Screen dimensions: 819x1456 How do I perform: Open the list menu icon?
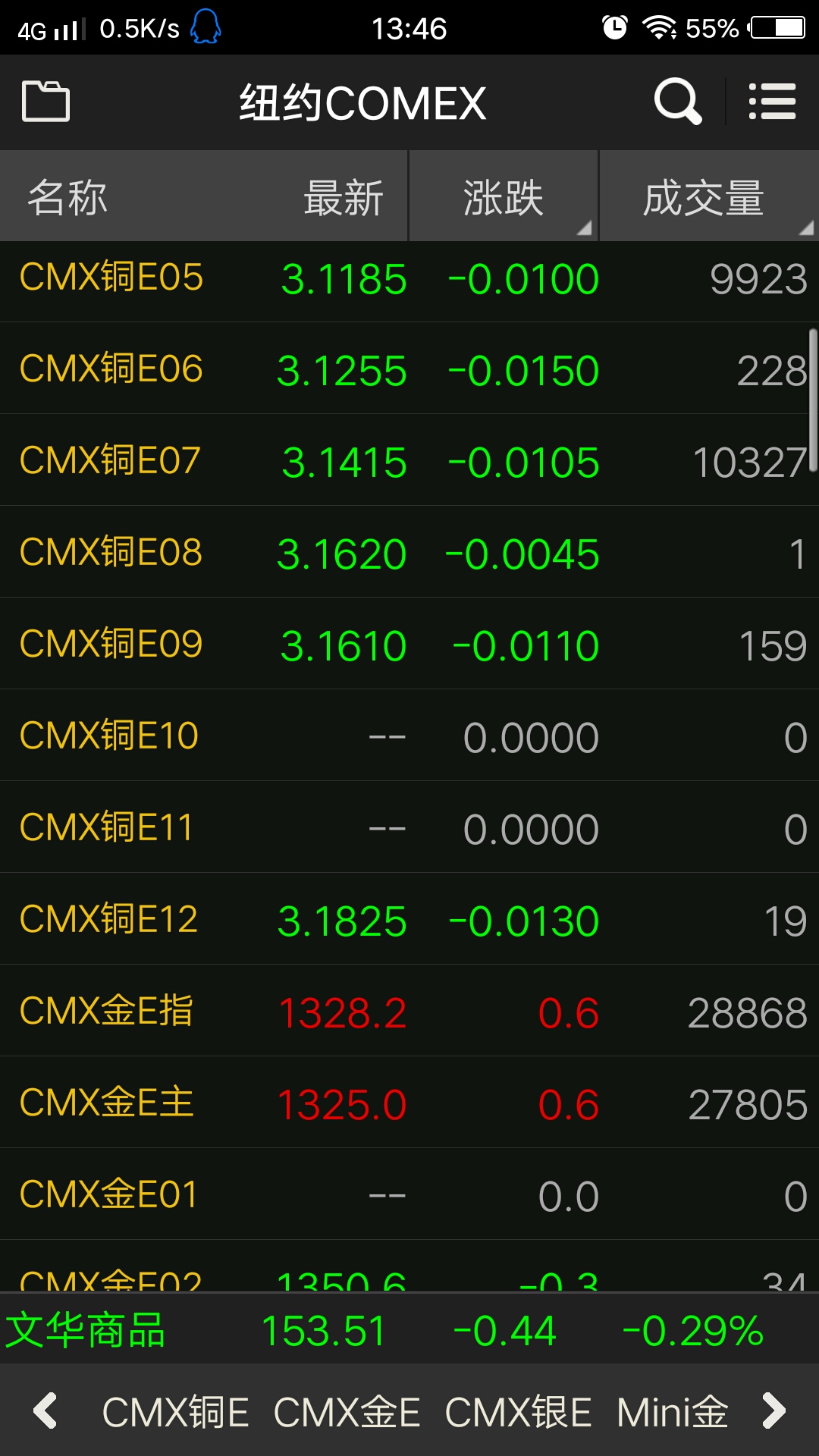(x=772, y=102)
